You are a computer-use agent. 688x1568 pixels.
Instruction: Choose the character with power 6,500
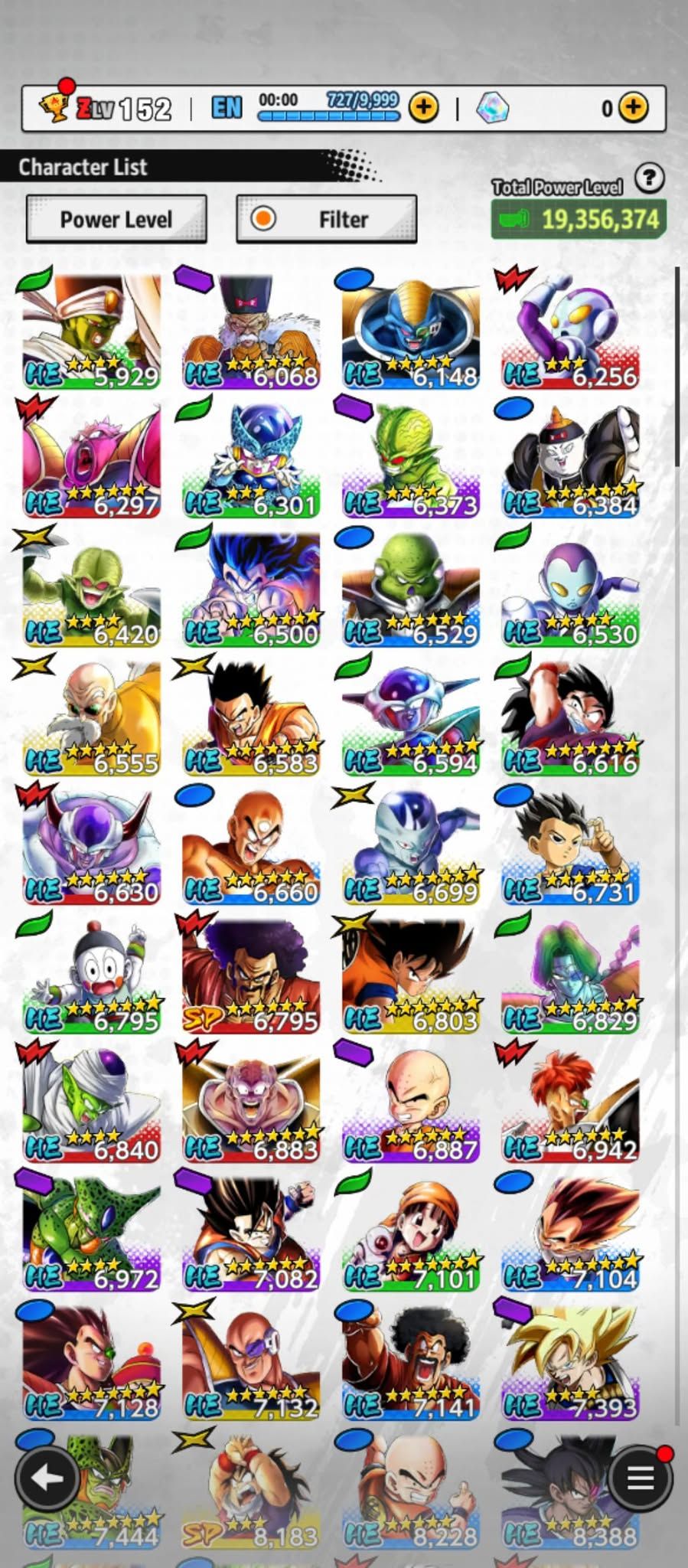pyautogui.click(x=251, y=589)
